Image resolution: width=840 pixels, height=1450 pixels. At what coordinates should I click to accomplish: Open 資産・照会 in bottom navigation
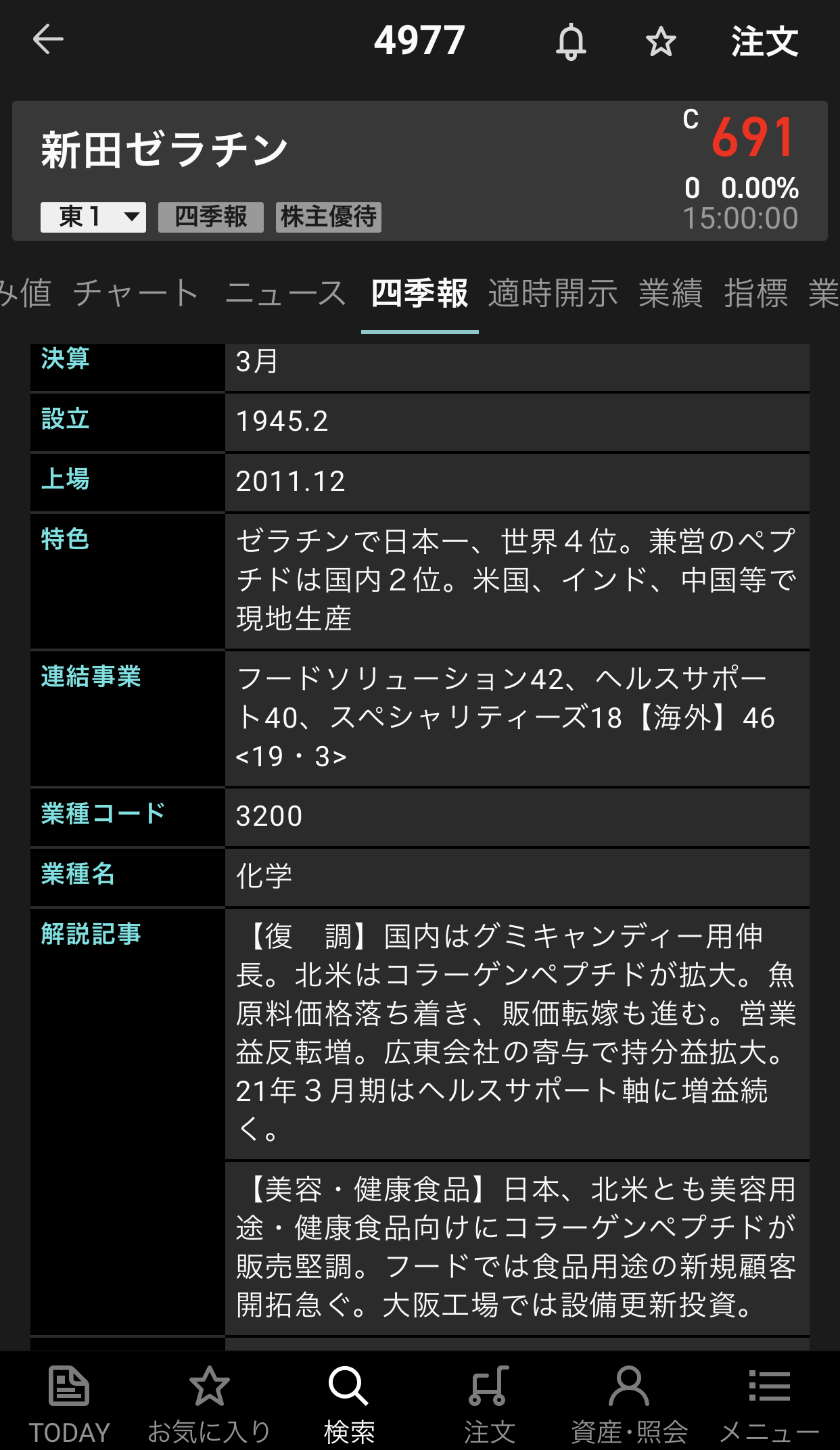[629, 1403]
